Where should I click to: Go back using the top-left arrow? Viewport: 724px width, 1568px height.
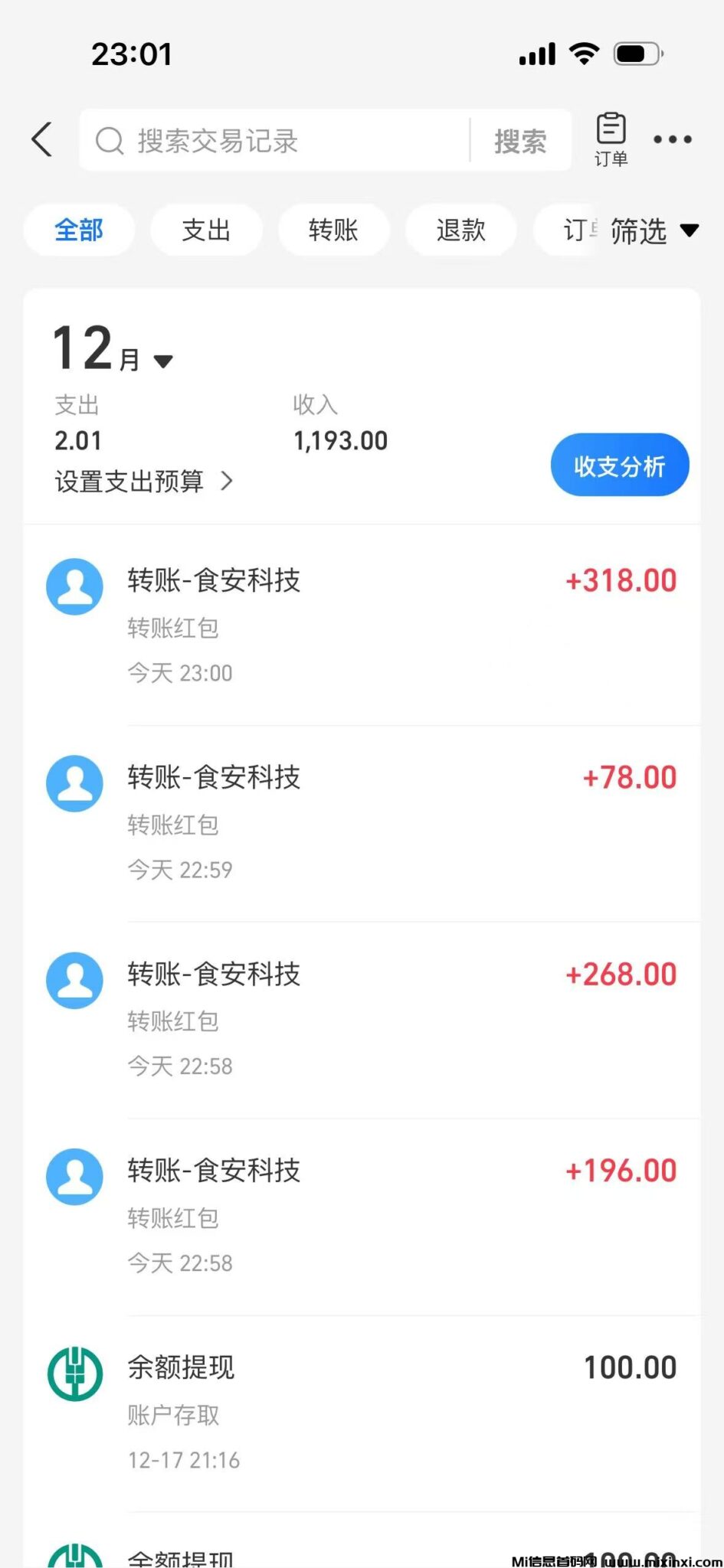43,140
